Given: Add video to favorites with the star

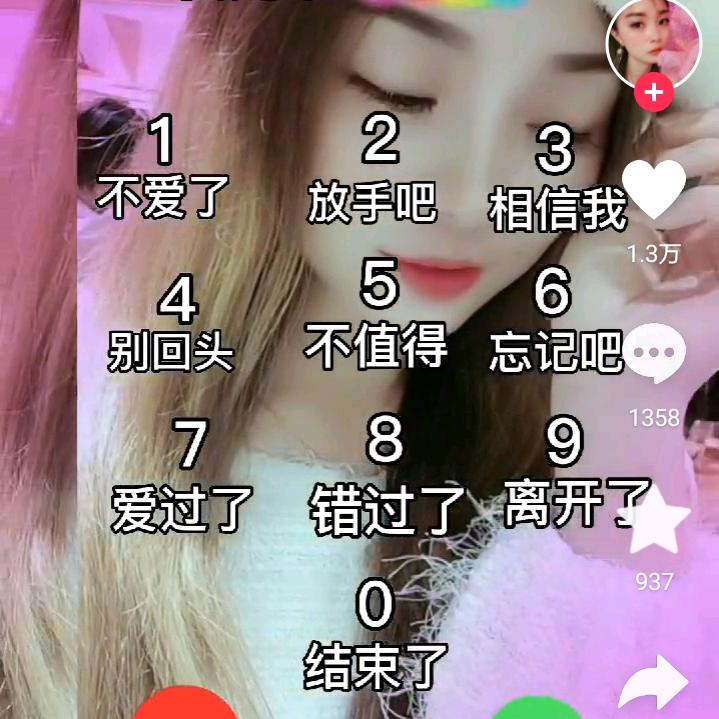Looking at the screenshot, I should coord(654,520).
